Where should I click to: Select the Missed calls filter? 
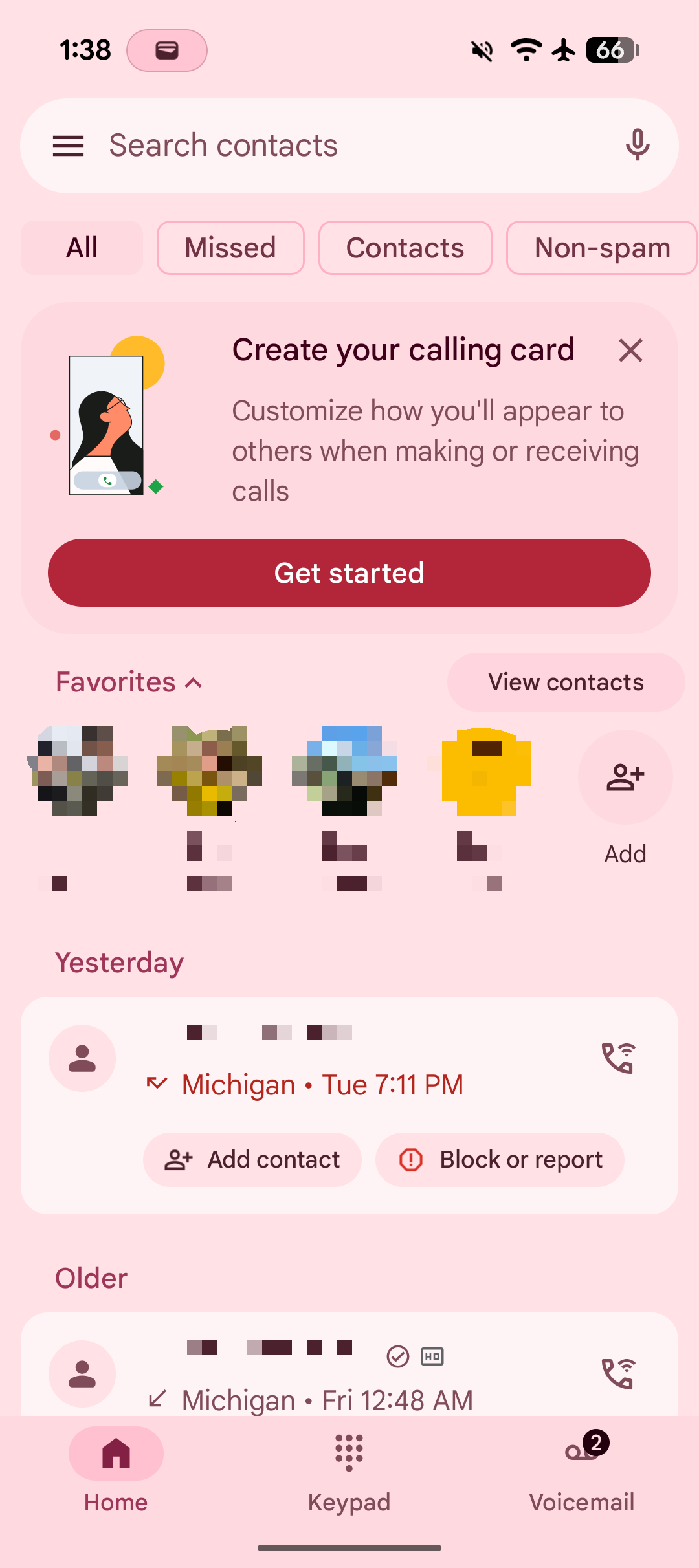coord(230,247)
